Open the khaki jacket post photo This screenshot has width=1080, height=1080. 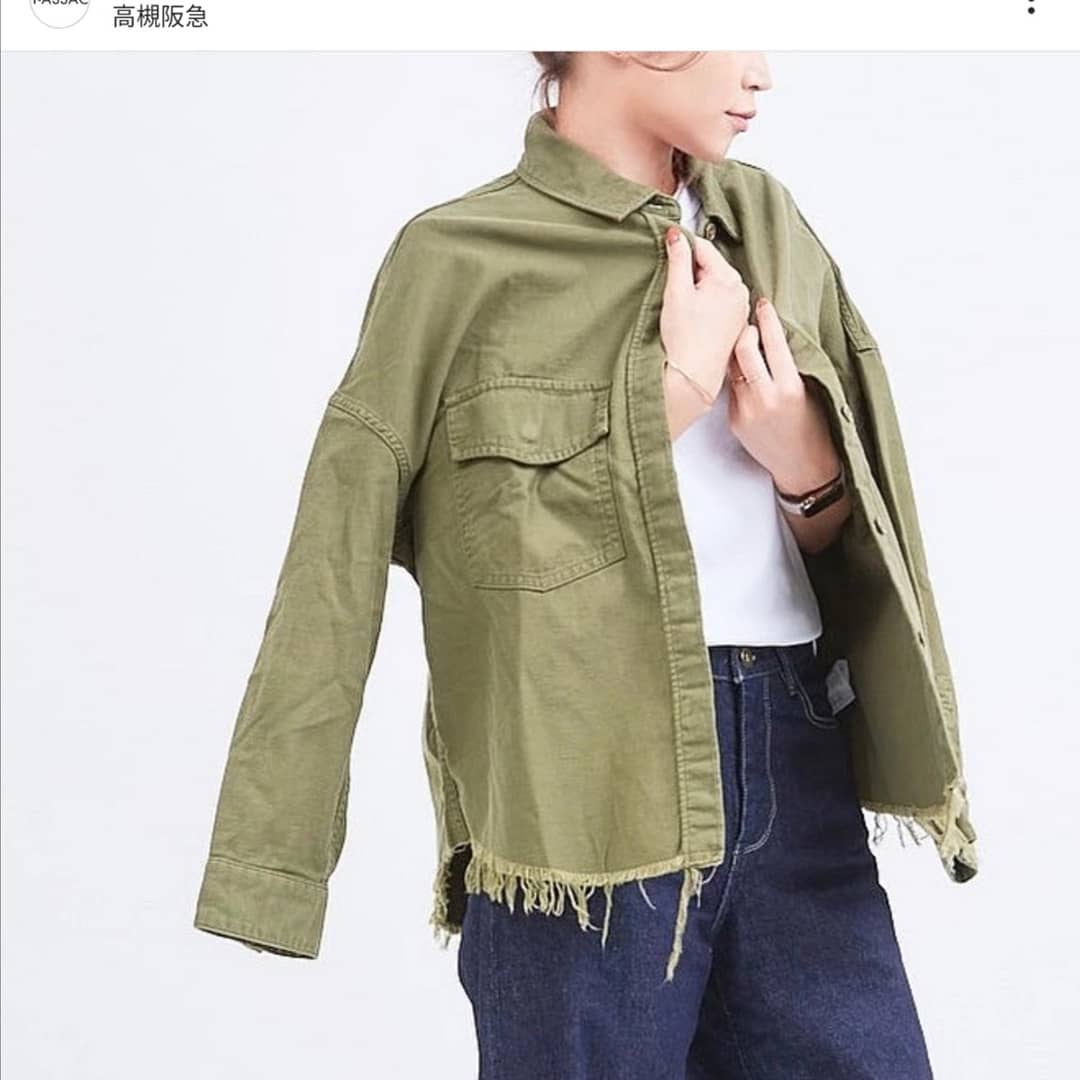pos(540,565)
